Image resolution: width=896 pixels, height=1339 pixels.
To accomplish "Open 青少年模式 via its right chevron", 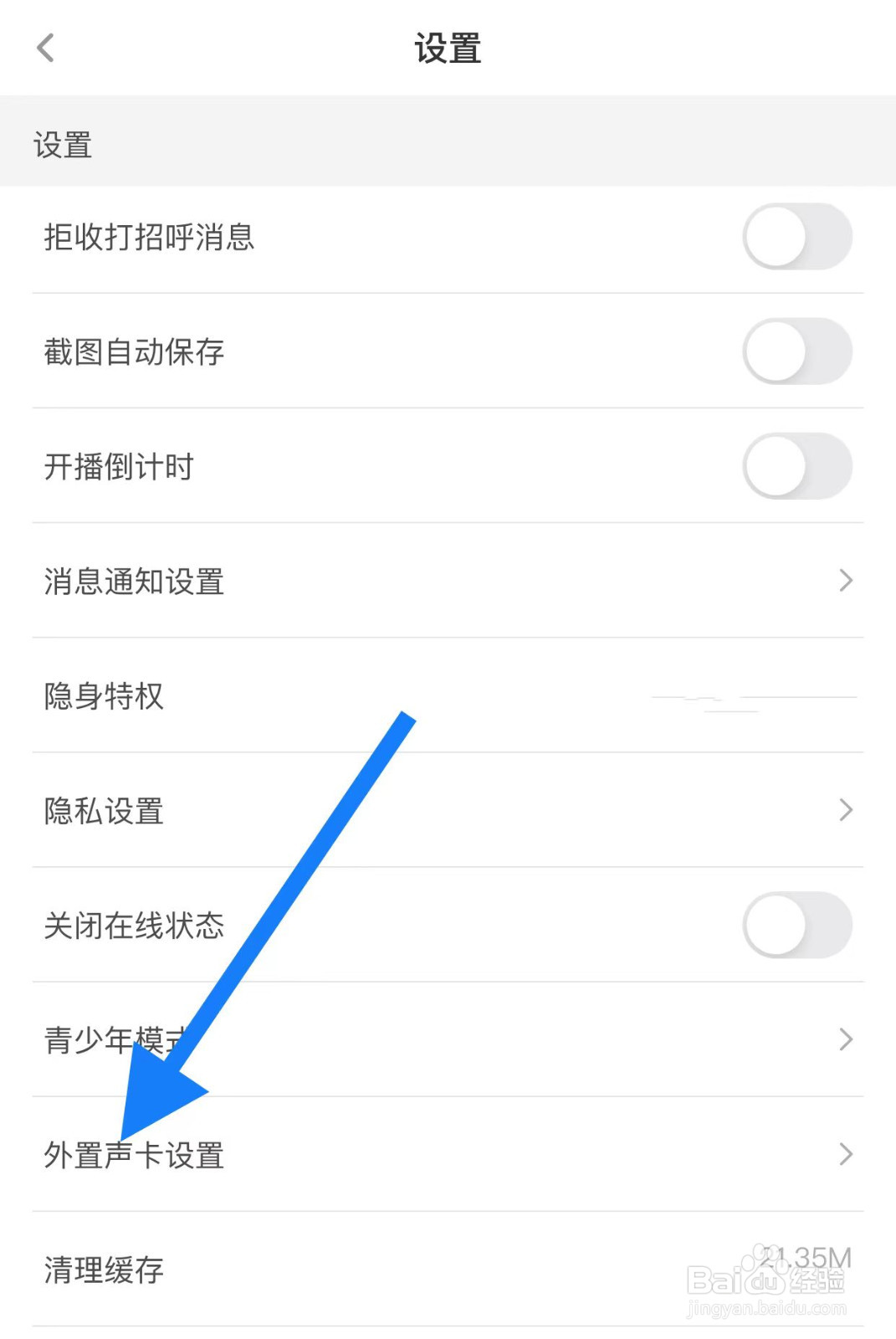I will [845, 1039].
